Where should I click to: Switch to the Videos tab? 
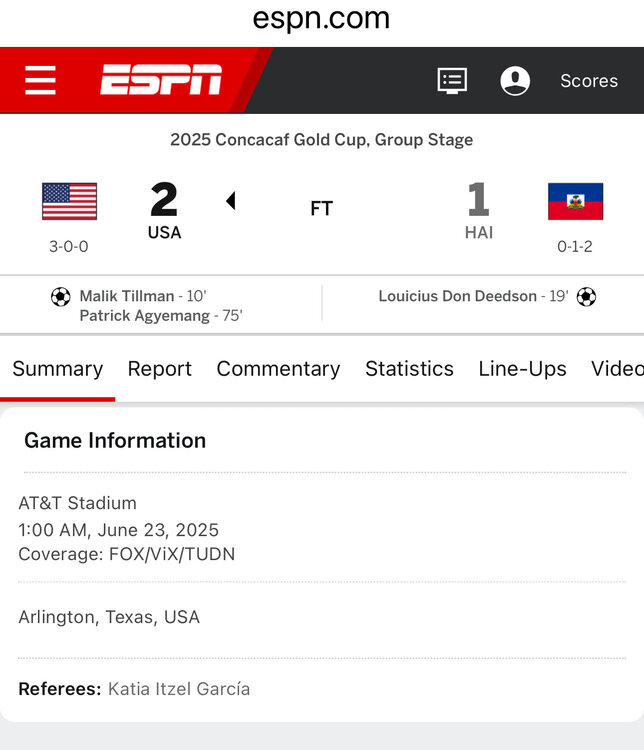coord(618,369)
